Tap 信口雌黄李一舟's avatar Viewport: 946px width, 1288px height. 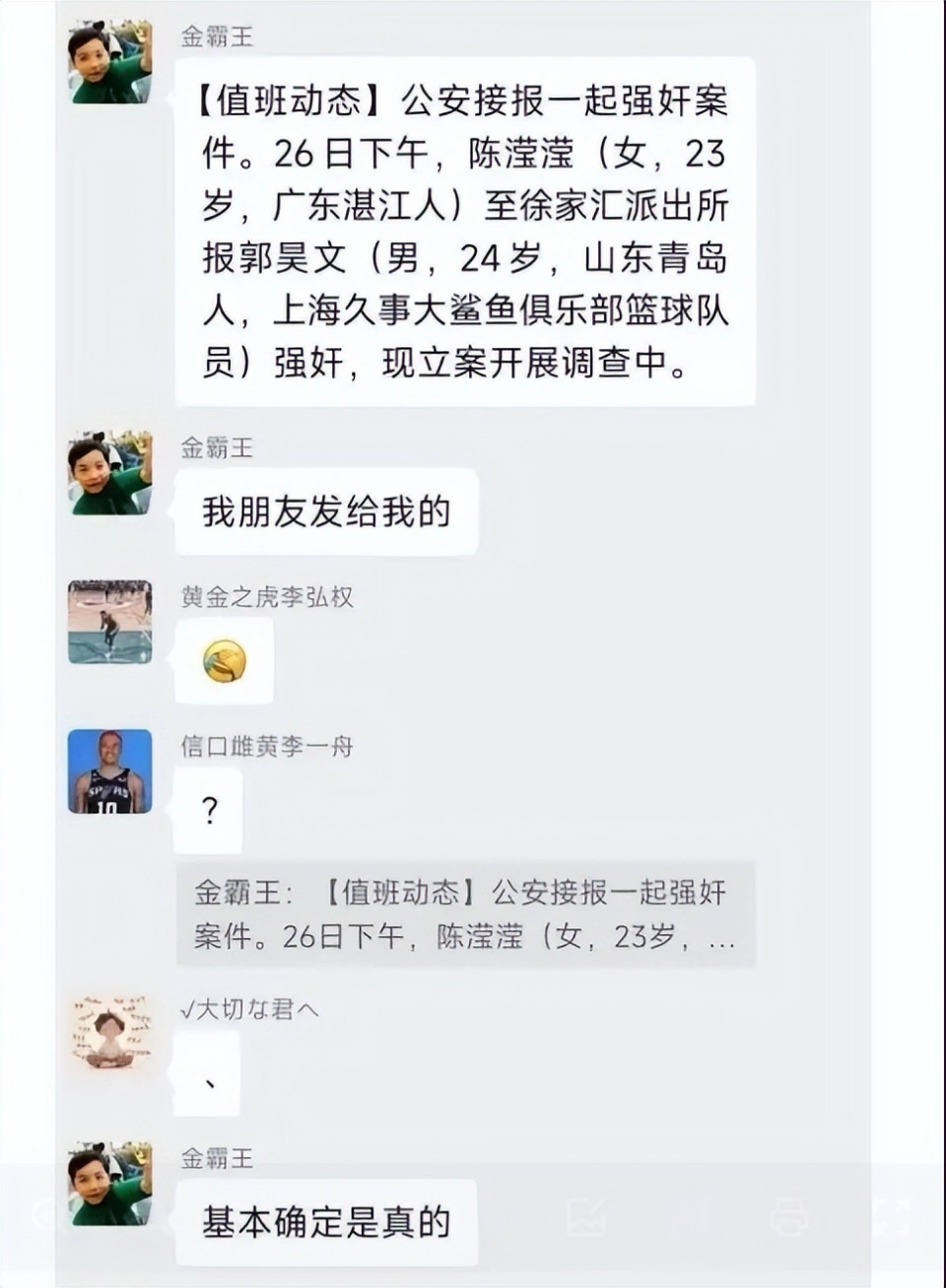pyautogui.click(x=109, y=771)
